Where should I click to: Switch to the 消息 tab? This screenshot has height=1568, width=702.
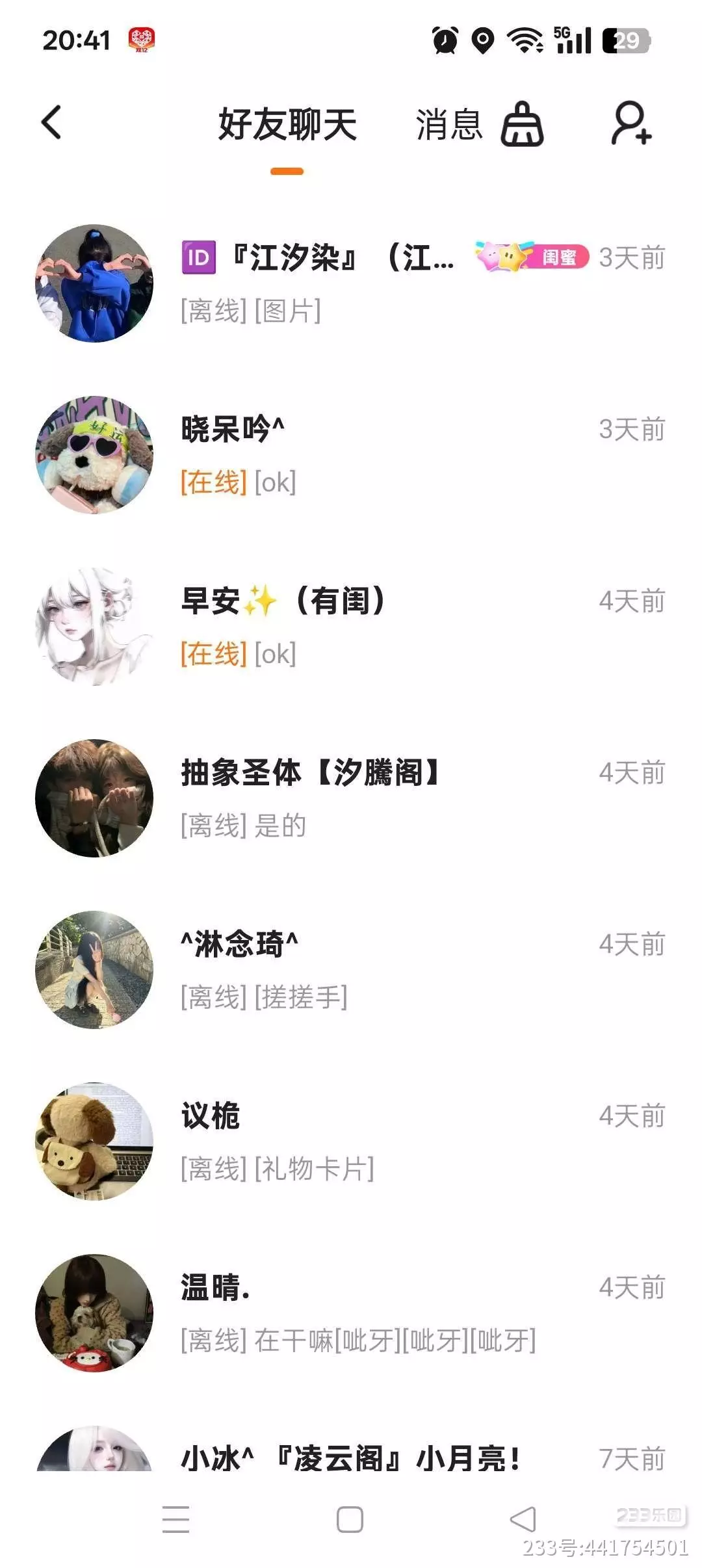(448, 124)
